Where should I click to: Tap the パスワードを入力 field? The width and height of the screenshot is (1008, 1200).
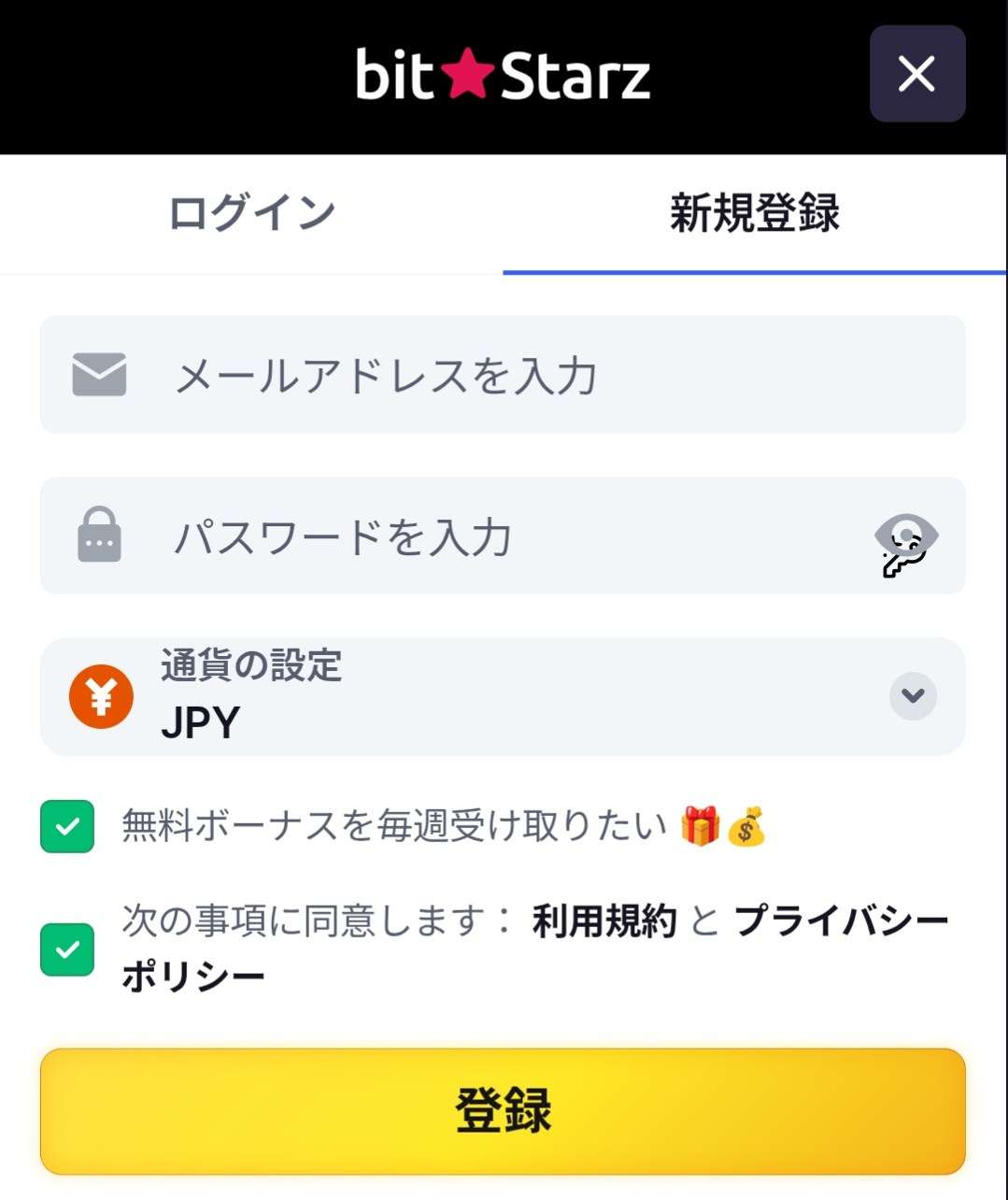pos(486,537)
